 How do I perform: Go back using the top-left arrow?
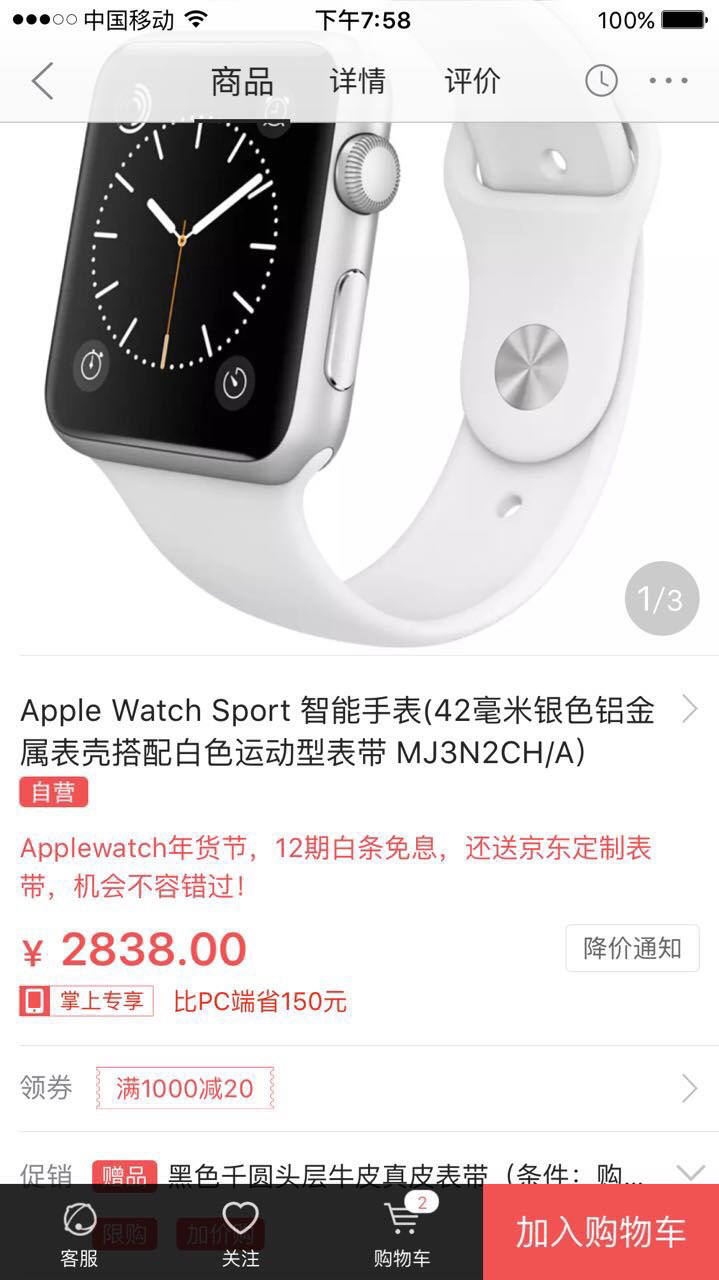pos(42,81)
